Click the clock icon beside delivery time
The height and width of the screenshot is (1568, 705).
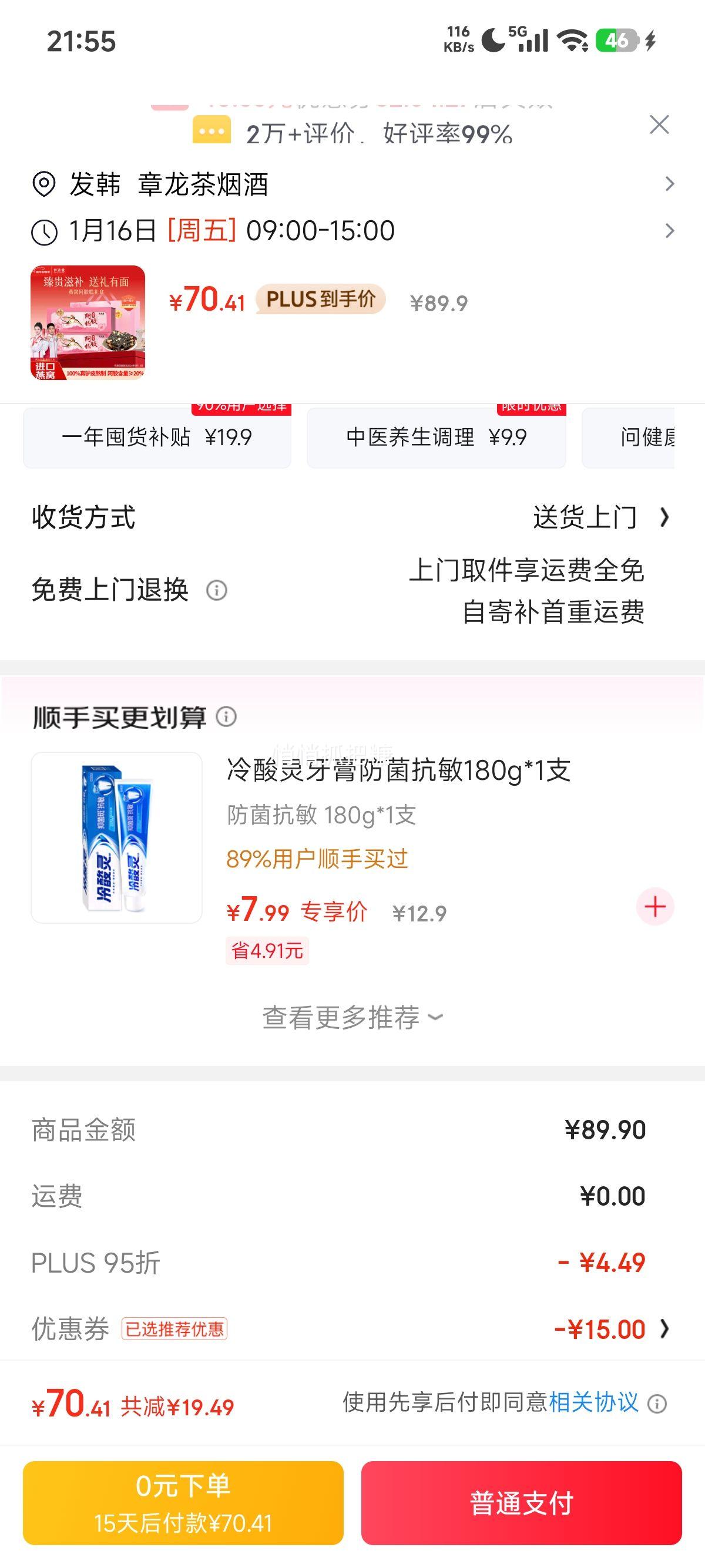pos(44,231)
